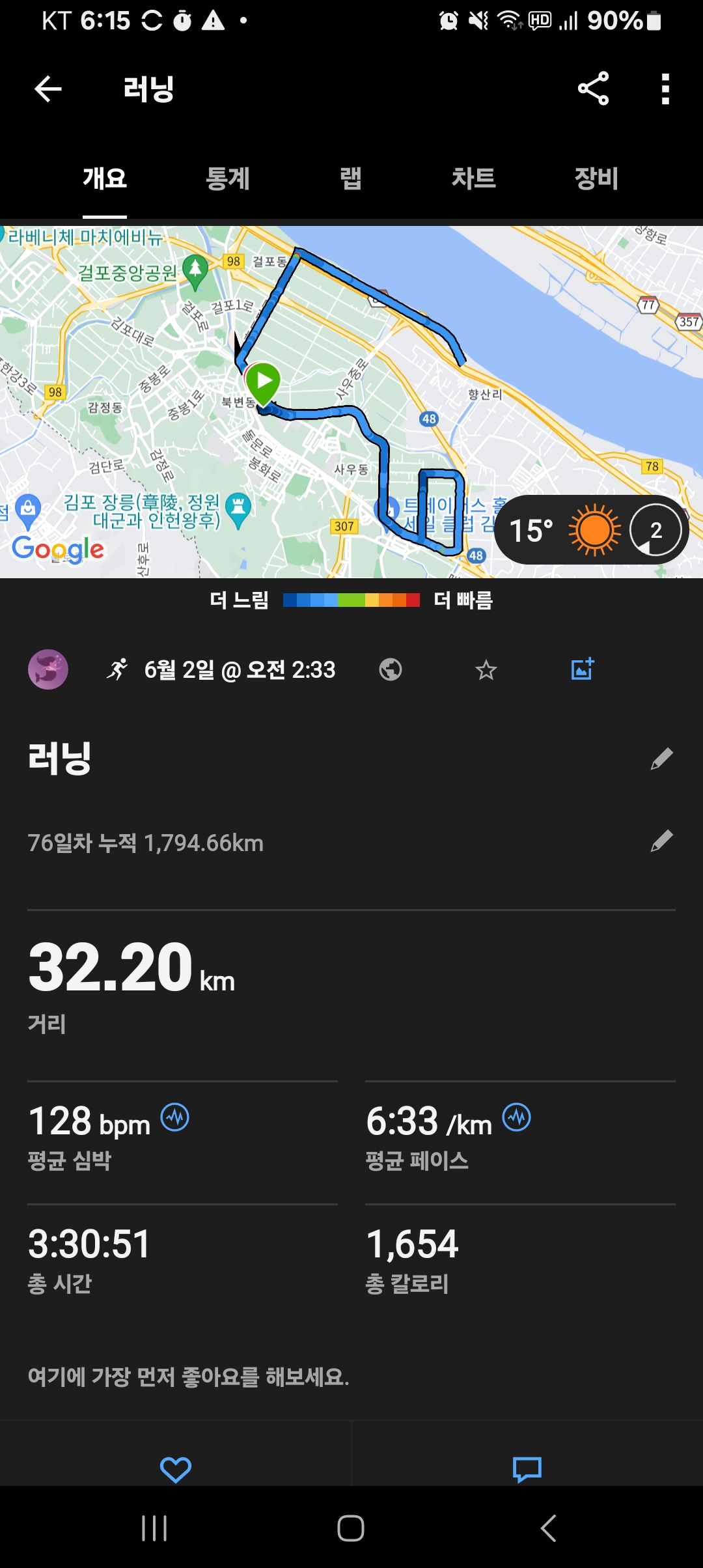This screenshot has height=1568, width=703.
Task: Open the three-dot overflow menu
Action: 665,89
